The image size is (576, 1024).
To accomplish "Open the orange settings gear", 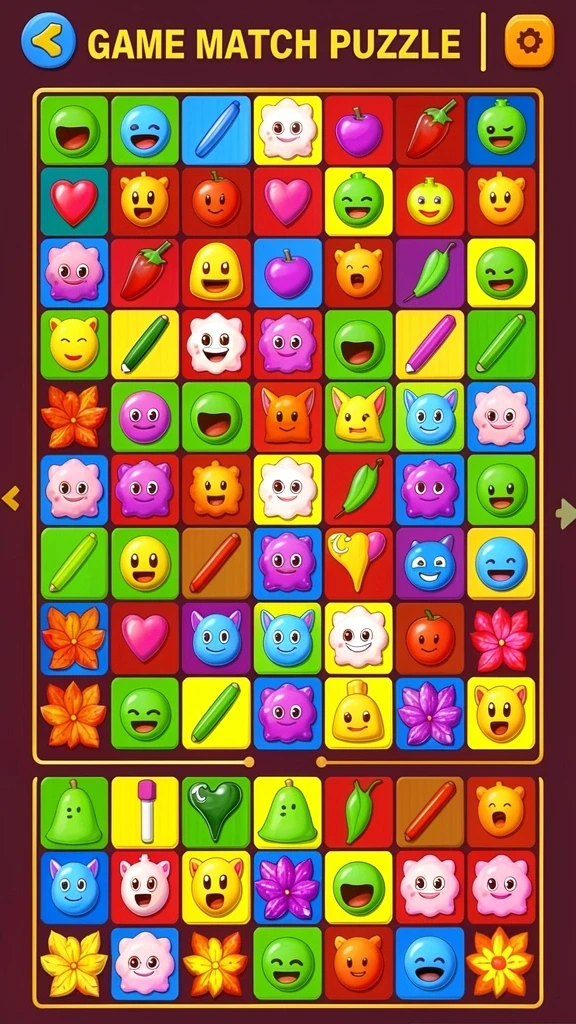I will point(529,41).
